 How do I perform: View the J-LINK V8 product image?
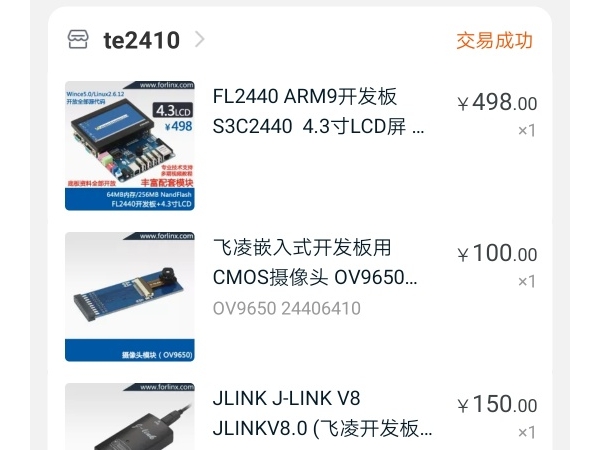130,416
